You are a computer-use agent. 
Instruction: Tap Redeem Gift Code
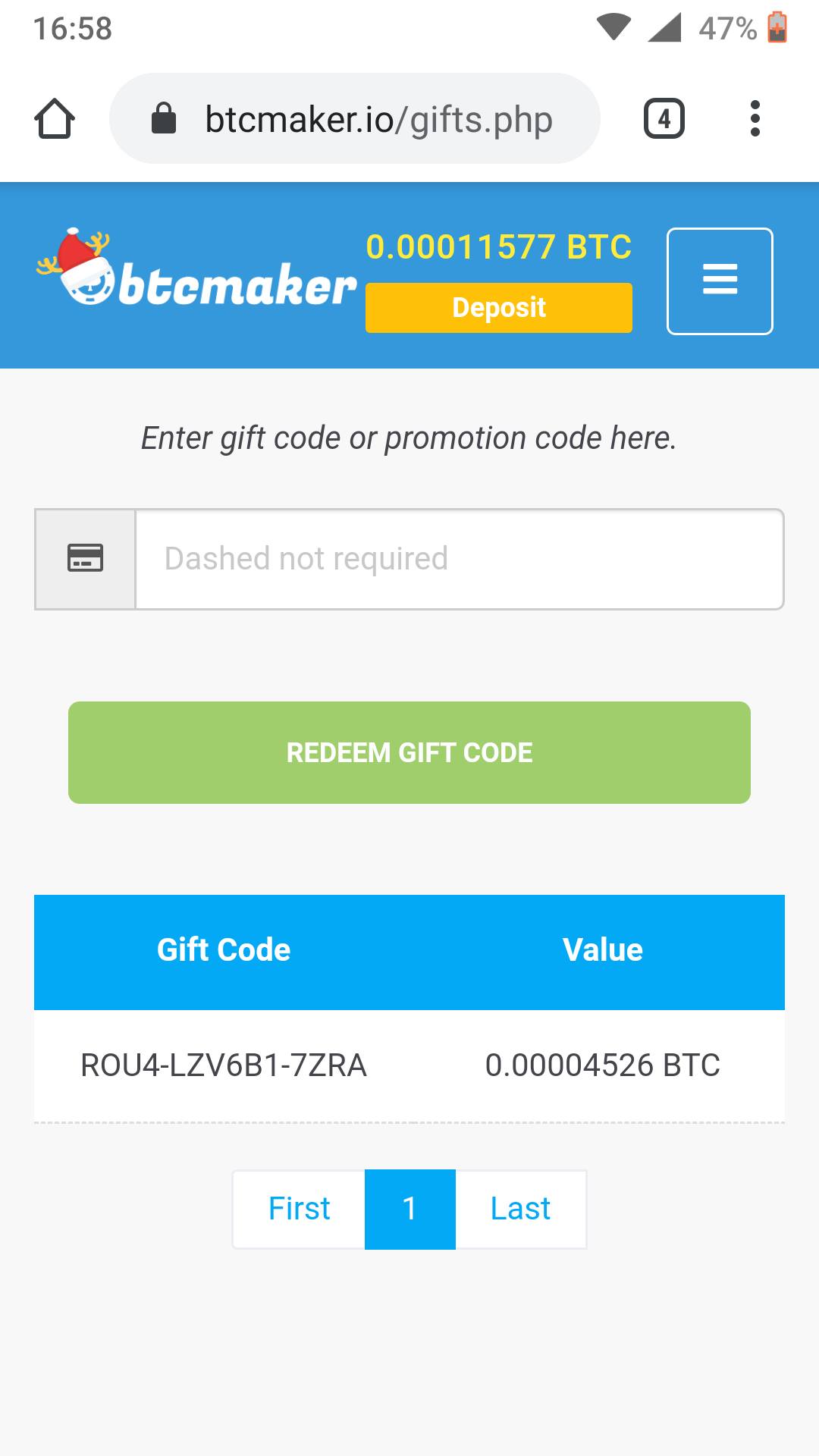(409, 752)
